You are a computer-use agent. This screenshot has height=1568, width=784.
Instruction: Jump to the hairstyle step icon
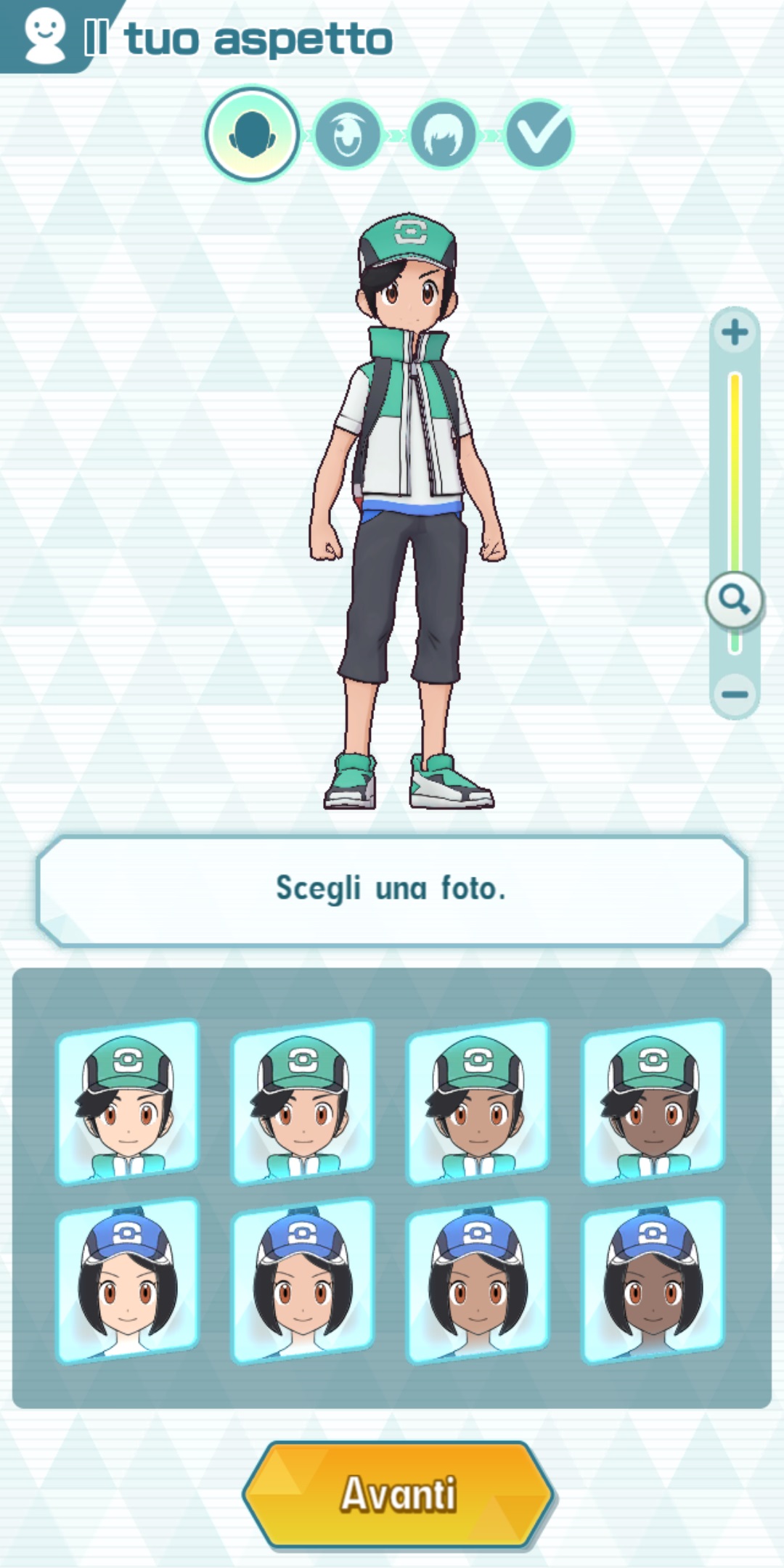[x=443, y=134]
